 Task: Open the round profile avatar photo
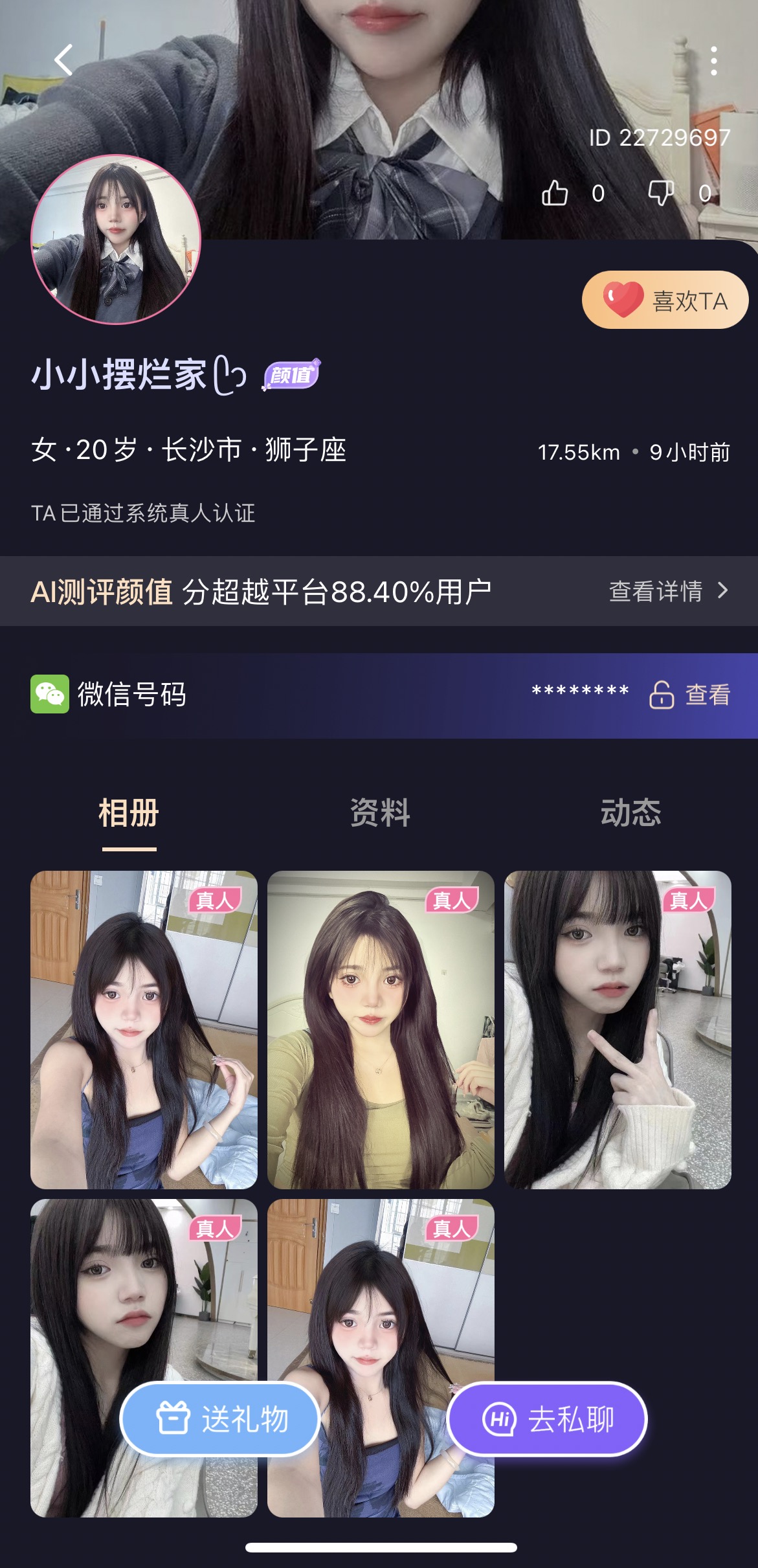(116, 239)
